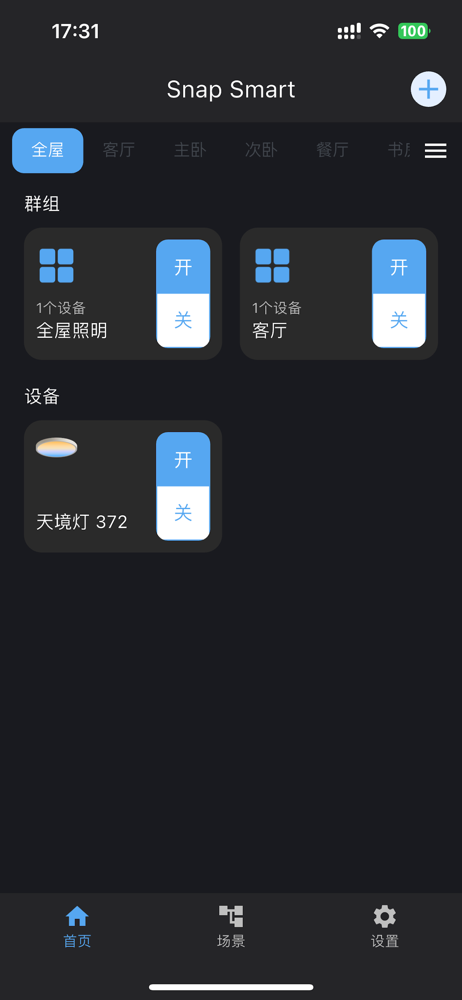Turn on the 全屋照明 group with 开
The image size is (462, 1000).
(x=183, y=267)
